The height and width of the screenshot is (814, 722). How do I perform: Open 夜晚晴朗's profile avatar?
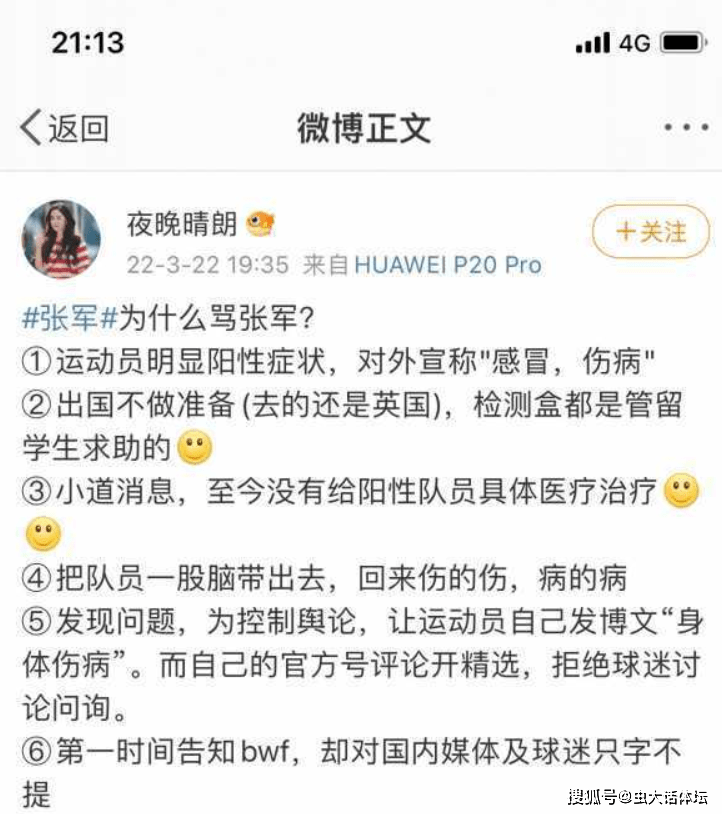point(62,237)
